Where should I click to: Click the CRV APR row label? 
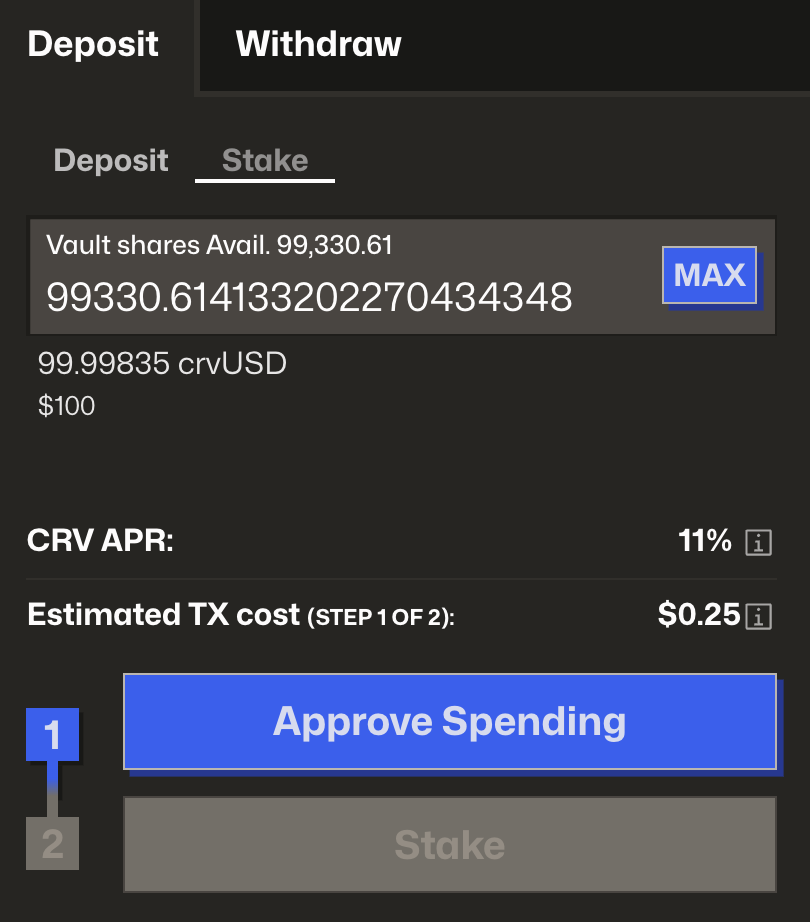99,540
